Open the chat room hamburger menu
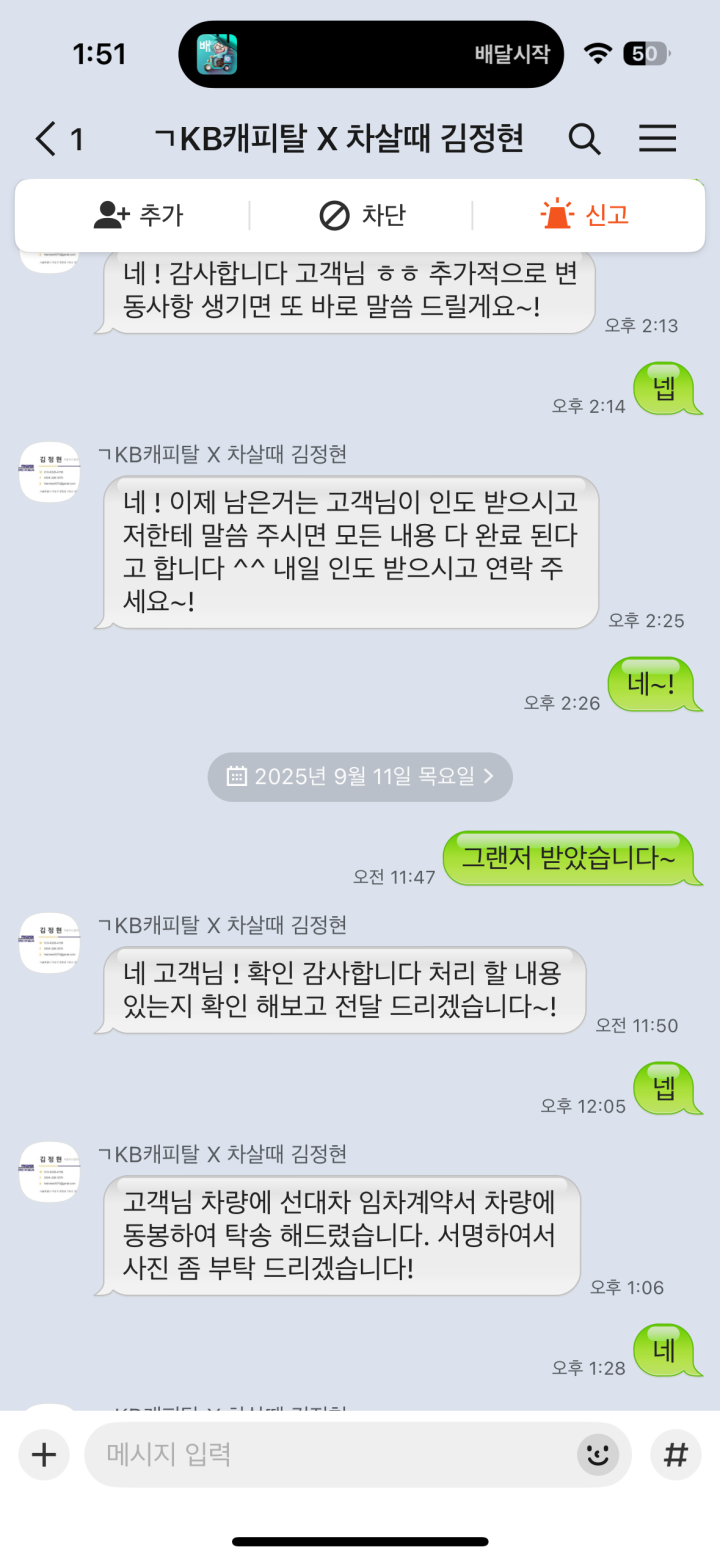This screenshot has height=1561, width=720. 657,139
